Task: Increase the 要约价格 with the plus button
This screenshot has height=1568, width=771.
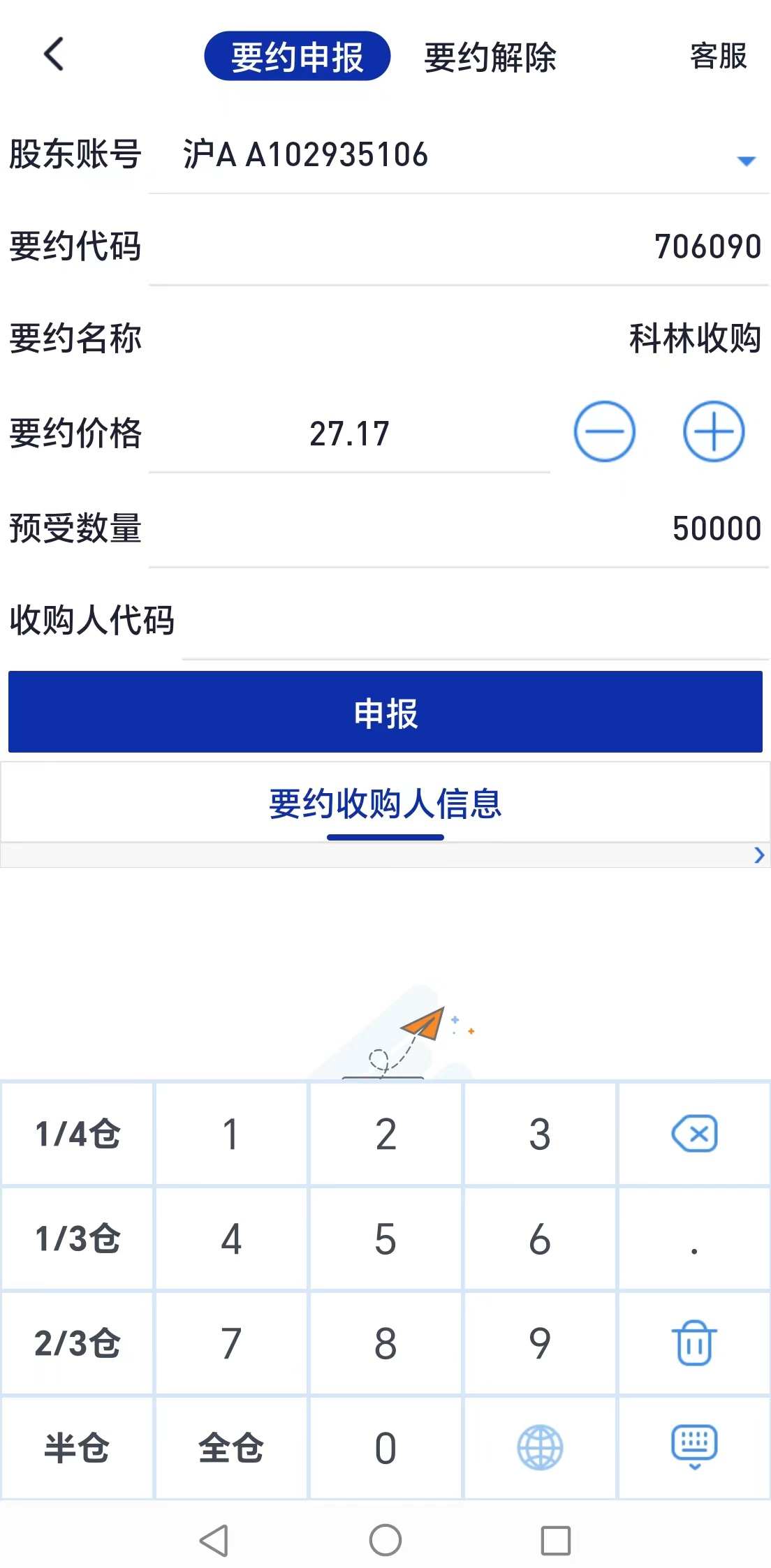Action: click(713, 431)
